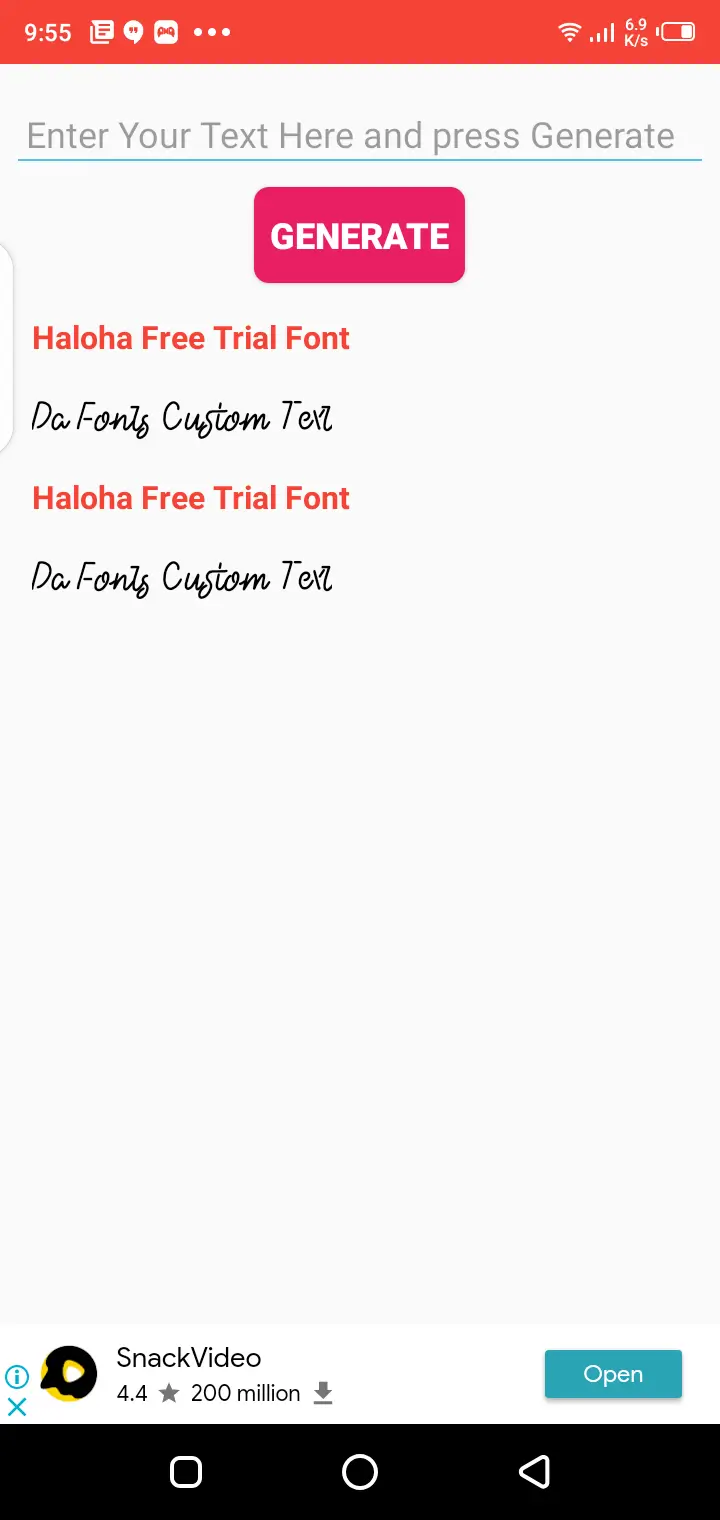The image size is (720, 1520).
Task: Tap the three dots icon in the status bar
Action: point(212,32)
